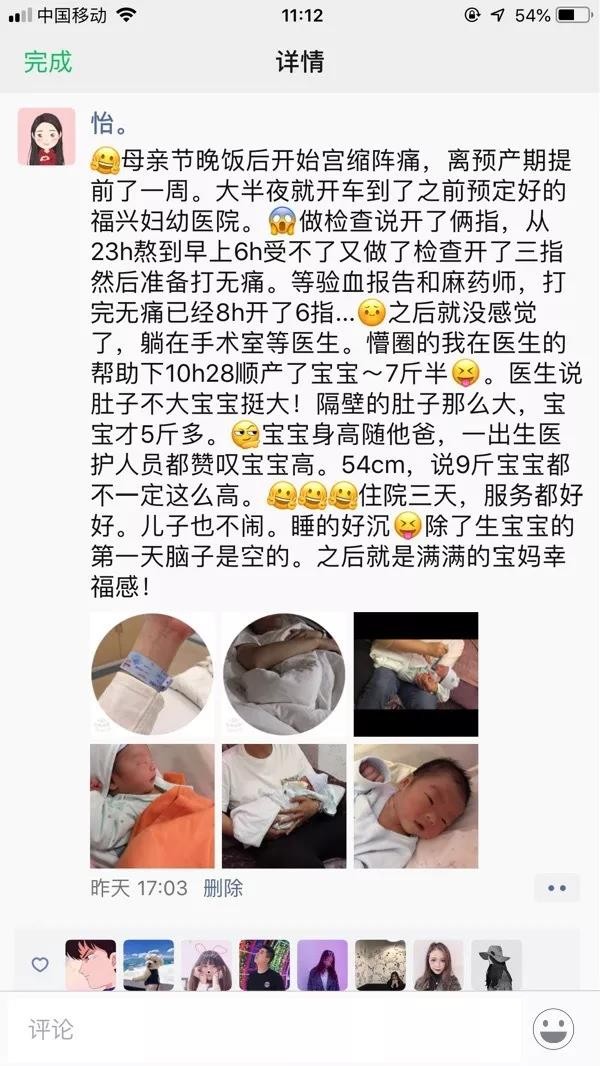Image resolution: width=600 pixels, height=1066 pixels.
Task: Open the second photo in the top row
Action: coord(284,674)
